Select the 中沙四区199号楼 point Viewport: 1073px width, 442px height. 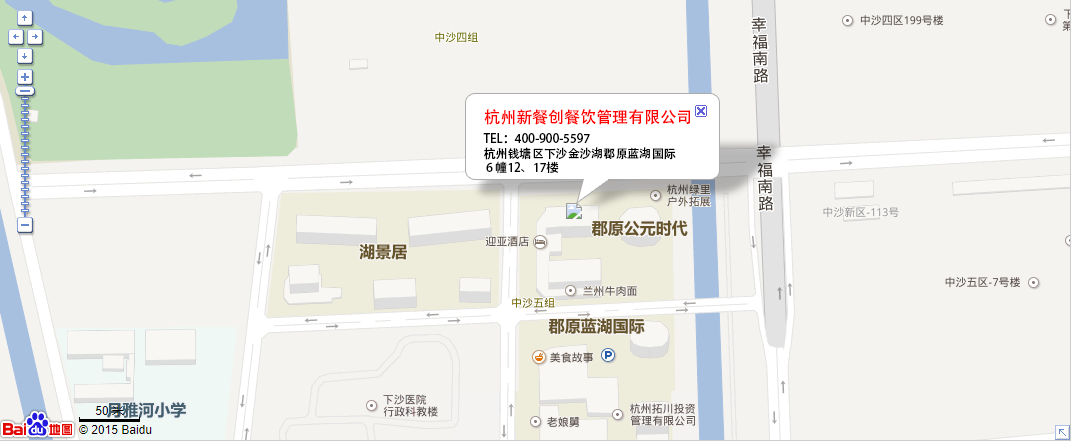coord(848,20)
